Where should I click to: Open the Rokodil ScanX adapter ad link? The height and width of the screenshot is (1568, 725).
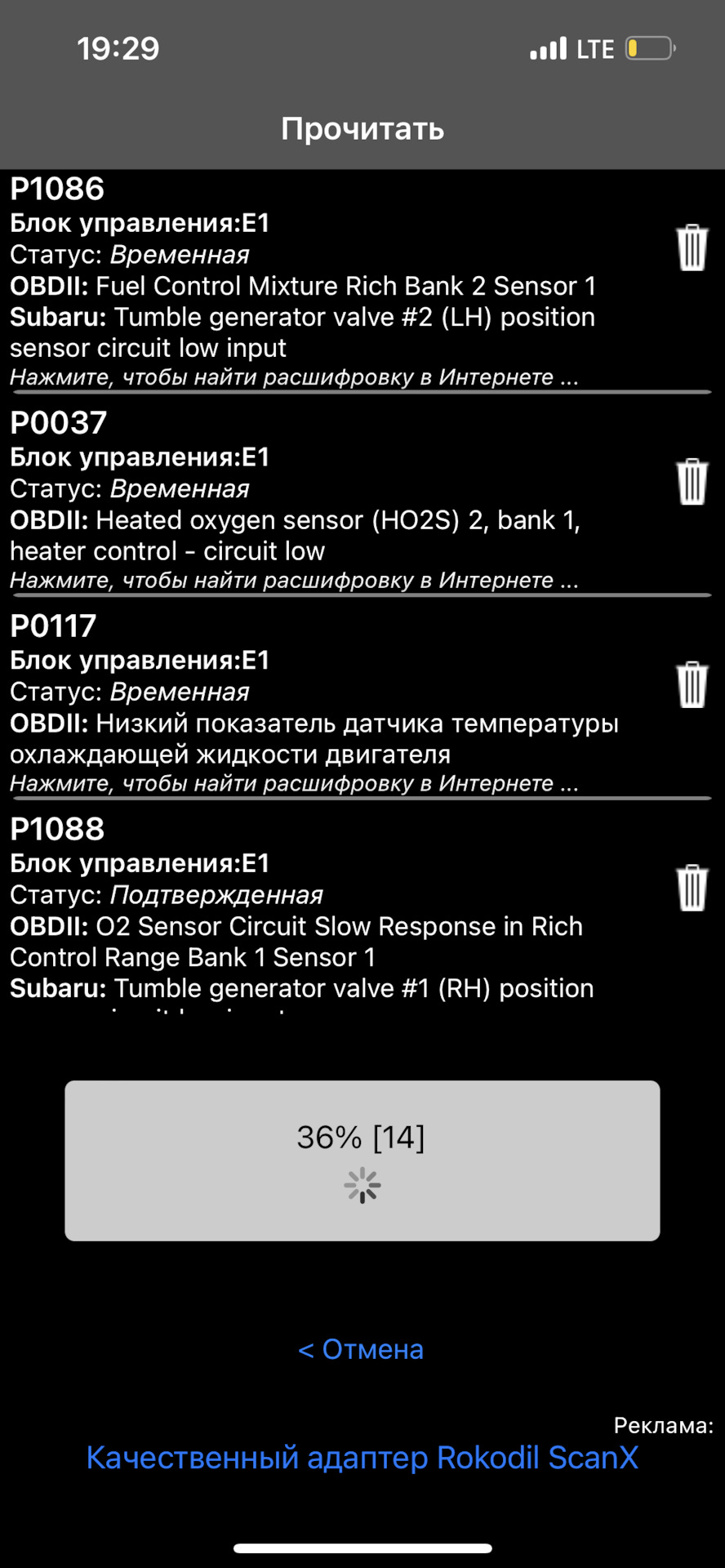click(x=362, y=1458)
